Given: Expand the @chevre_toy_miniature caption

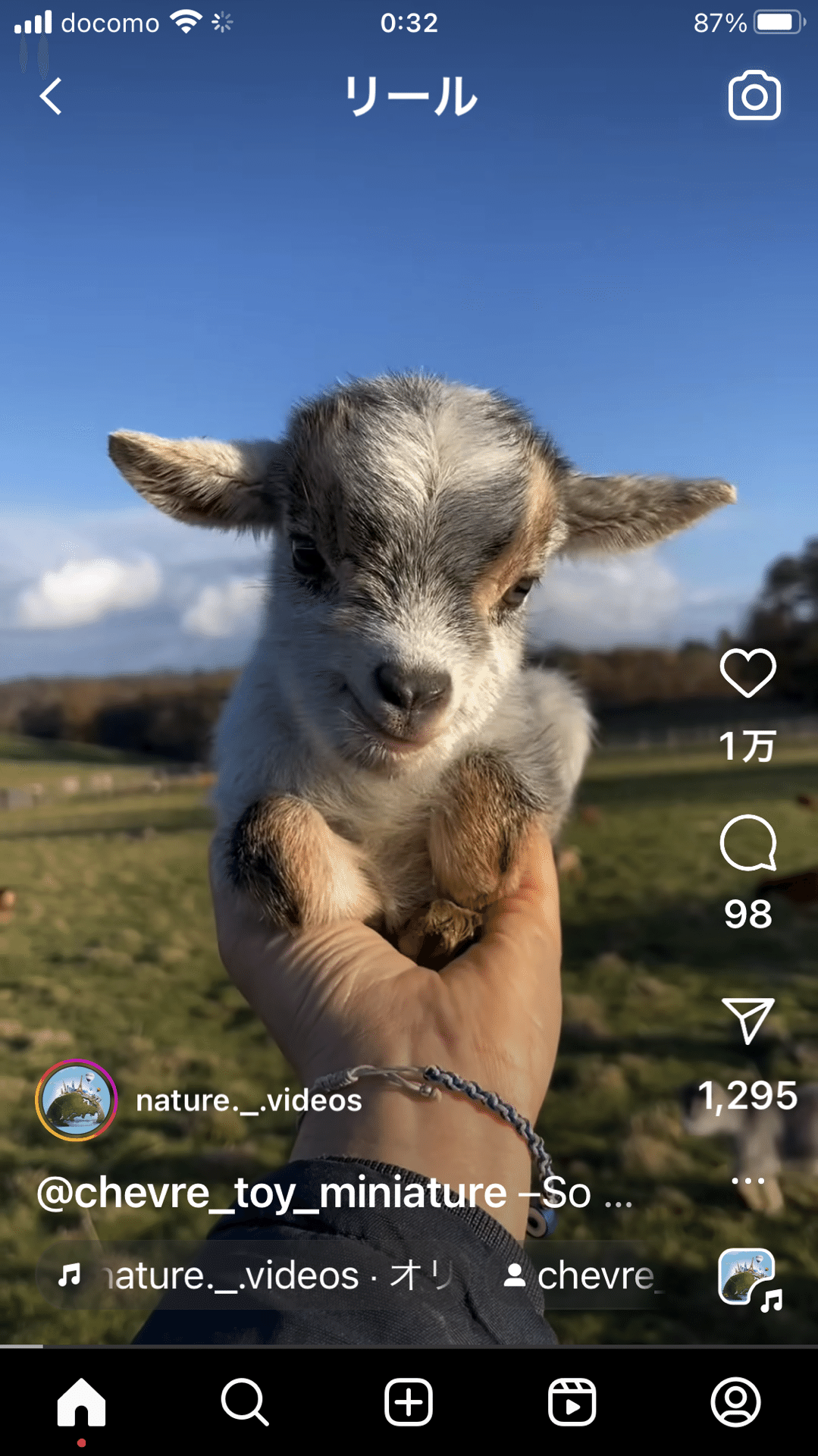Looking at the screenshot, I should 334,1194.
